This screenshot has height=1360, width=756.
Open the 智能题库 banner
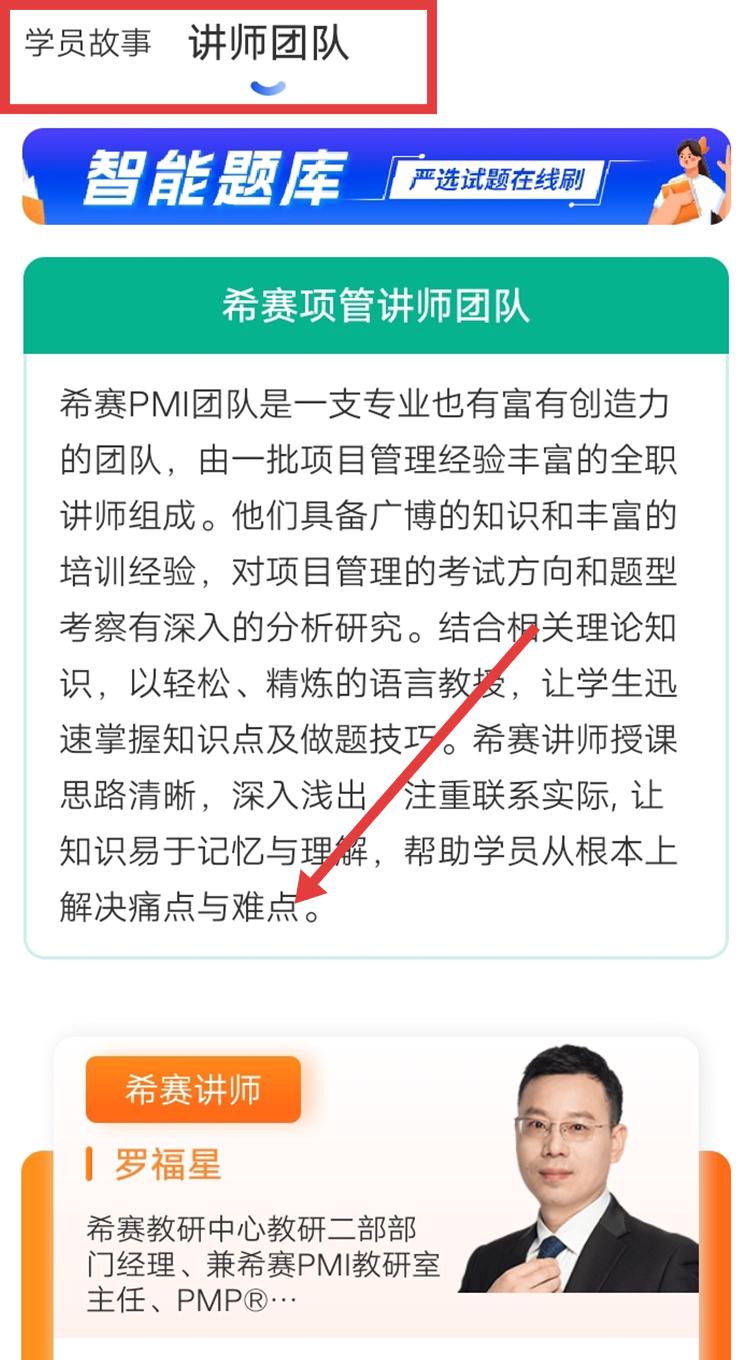[x=376, y=177]
